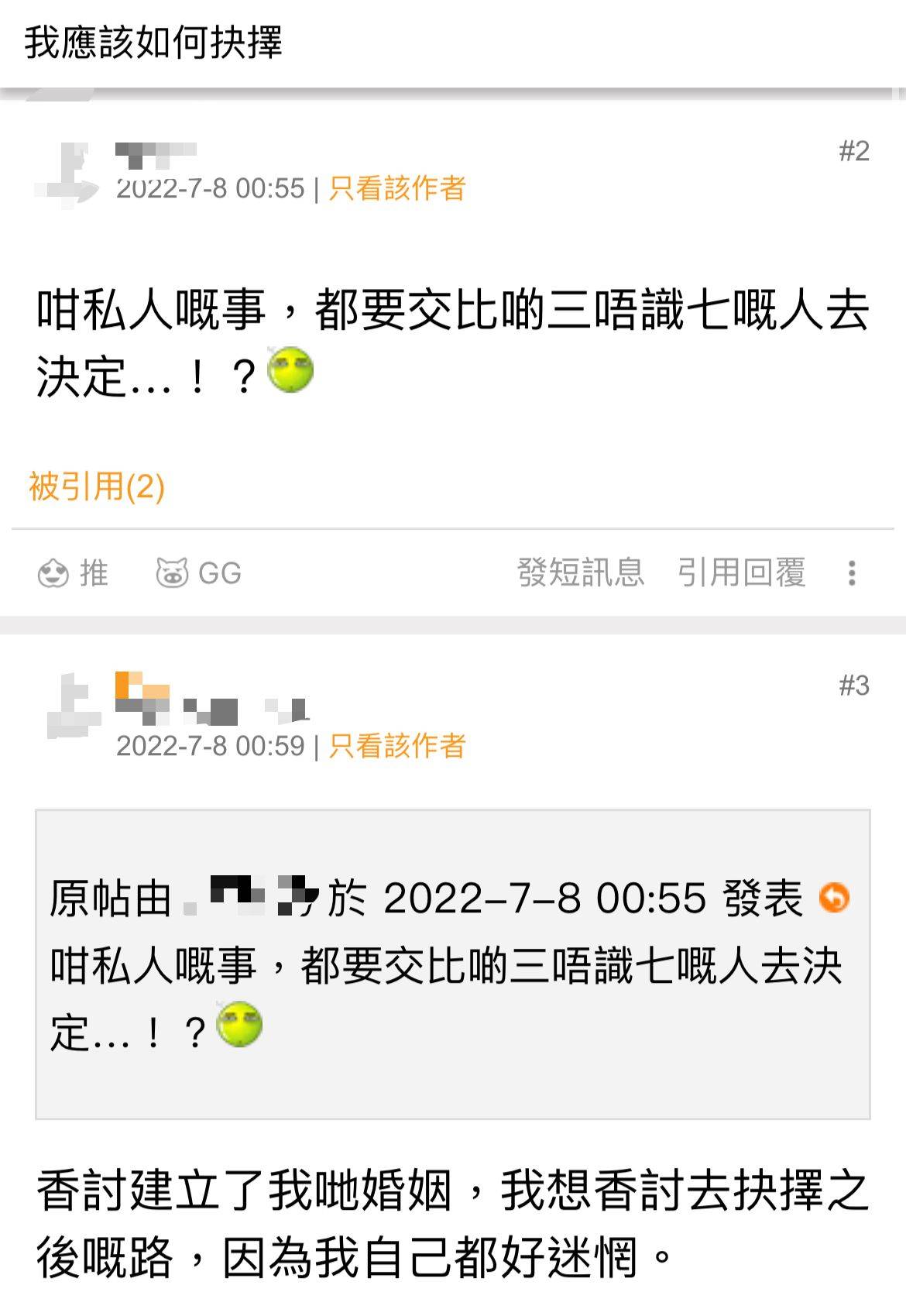906x1316 pixels.
Task: Jump to quoted post via orange arrow
Action: (x=834, y=898)
